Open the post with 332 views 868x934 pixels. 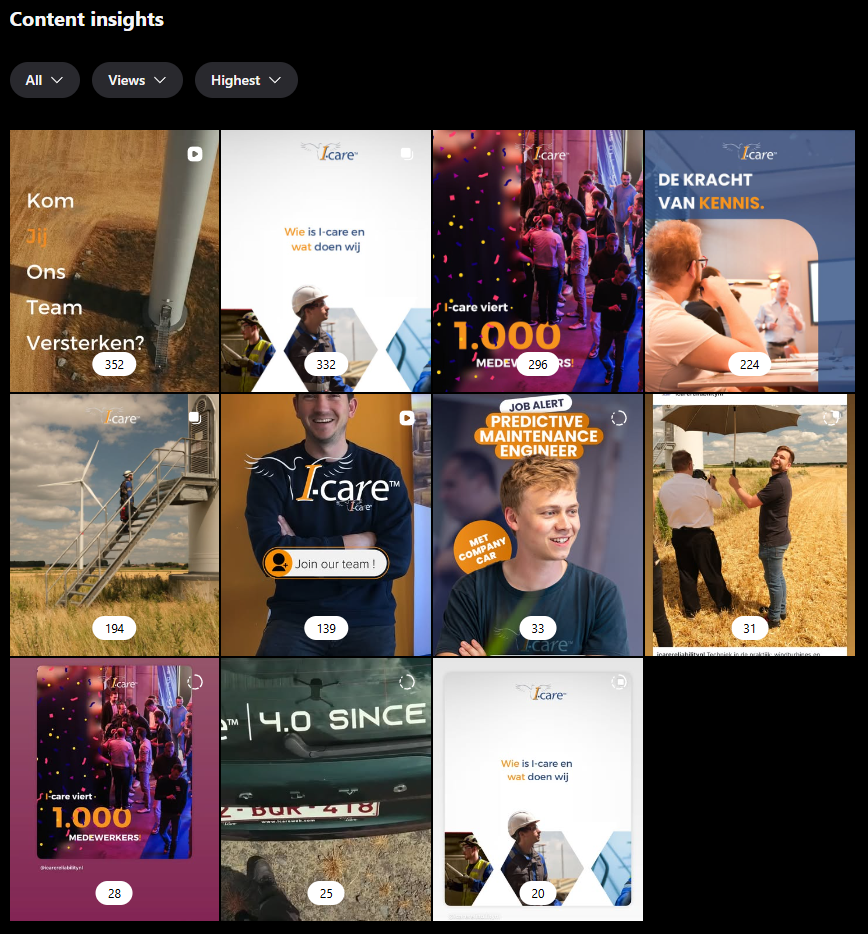coord(326,260)
